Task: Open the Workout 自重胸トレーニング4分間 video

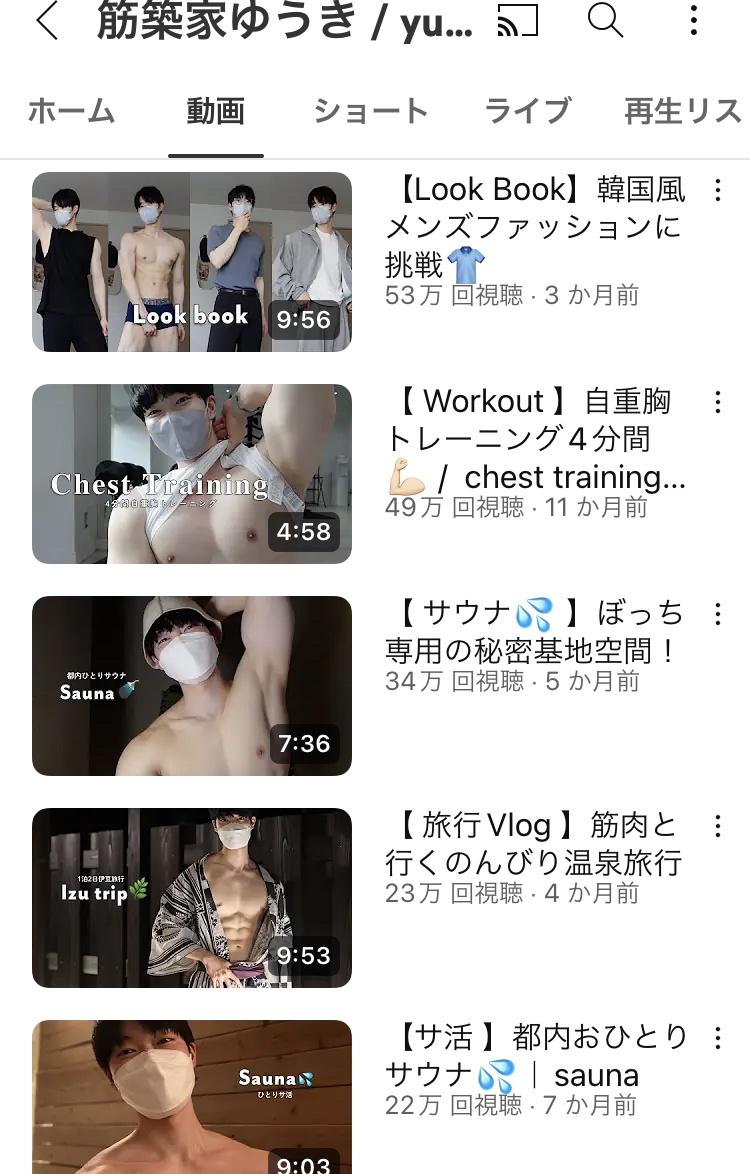Action: (x=192, y=474)
